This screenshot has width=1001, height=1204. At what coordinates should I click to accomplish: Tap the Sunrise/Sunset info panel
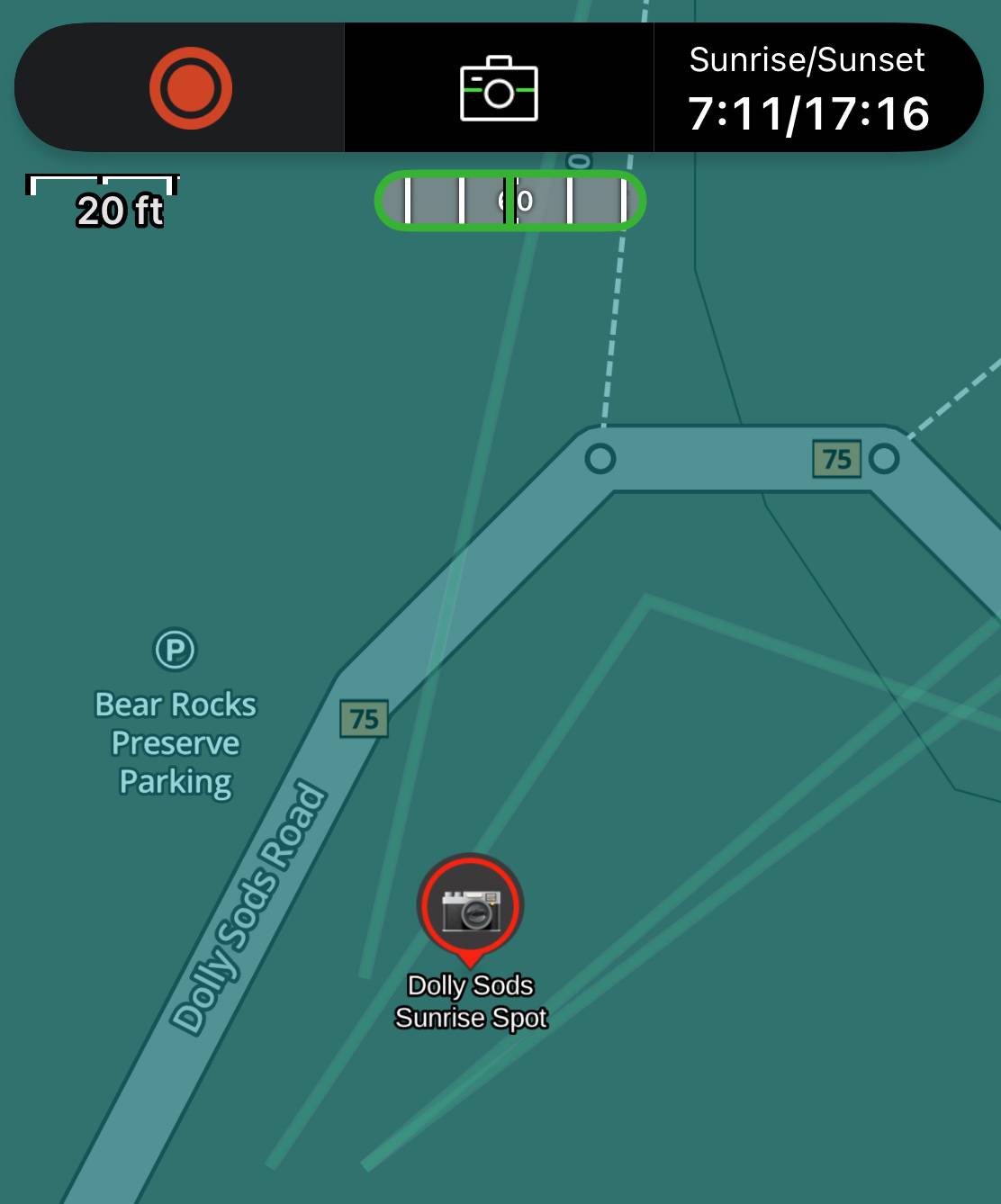pos(807,88)
